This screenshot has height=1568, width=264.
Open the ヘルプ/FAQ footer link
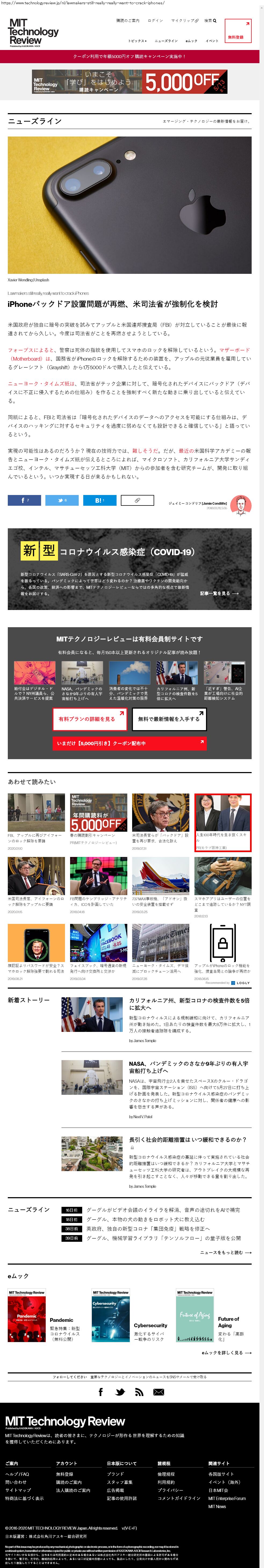point(17,1474)
